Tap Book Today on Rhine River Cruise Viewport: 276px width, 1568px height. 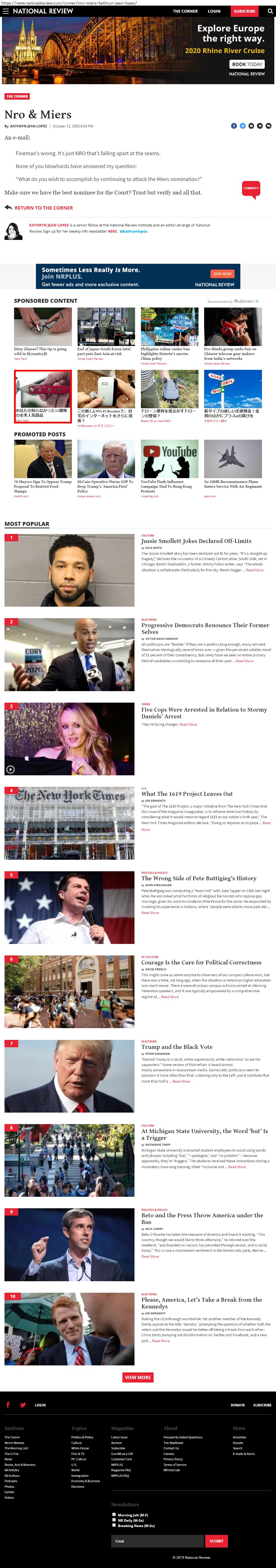click(247, 64)
